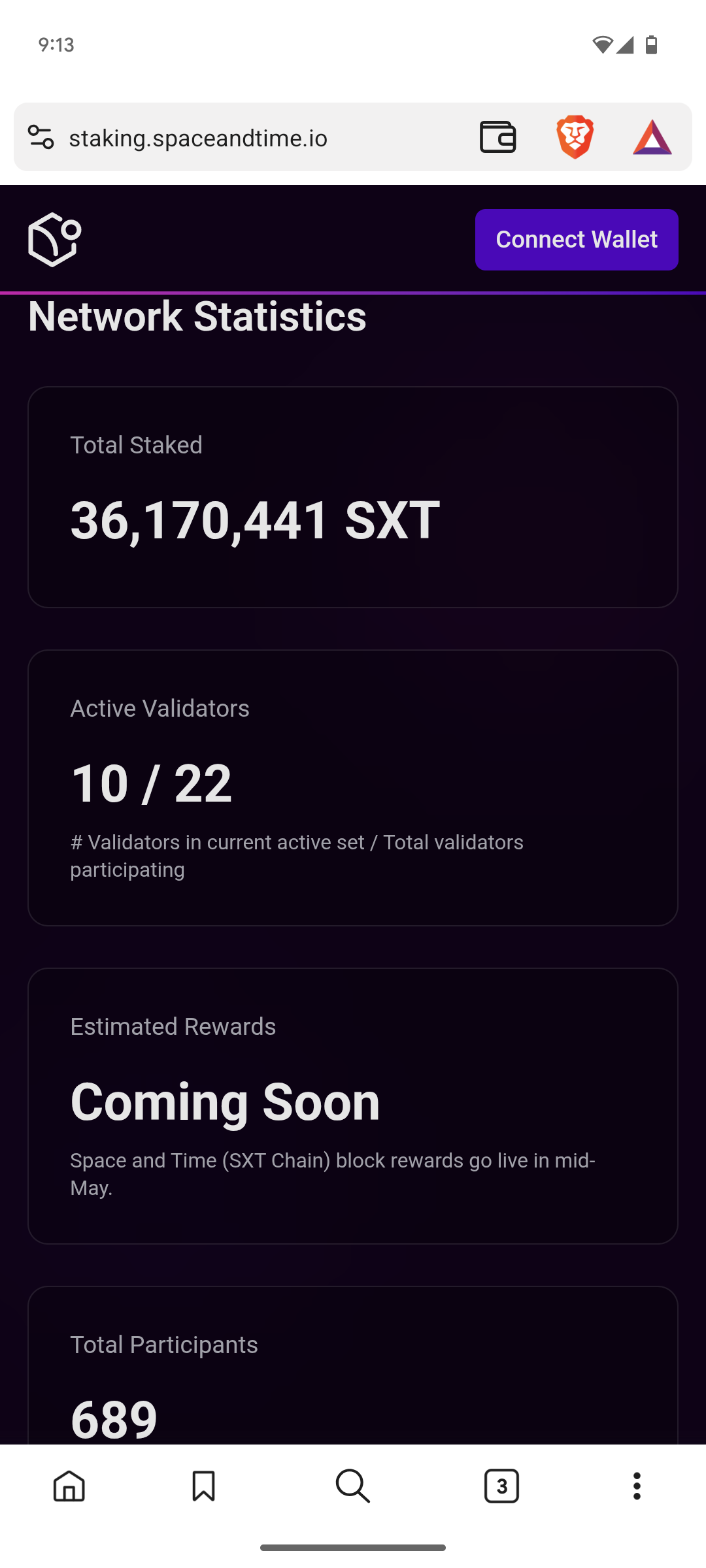Open Brave Rewards triangle icon
This screenshot has height=1568, width=706.
[x=652, y=137]
